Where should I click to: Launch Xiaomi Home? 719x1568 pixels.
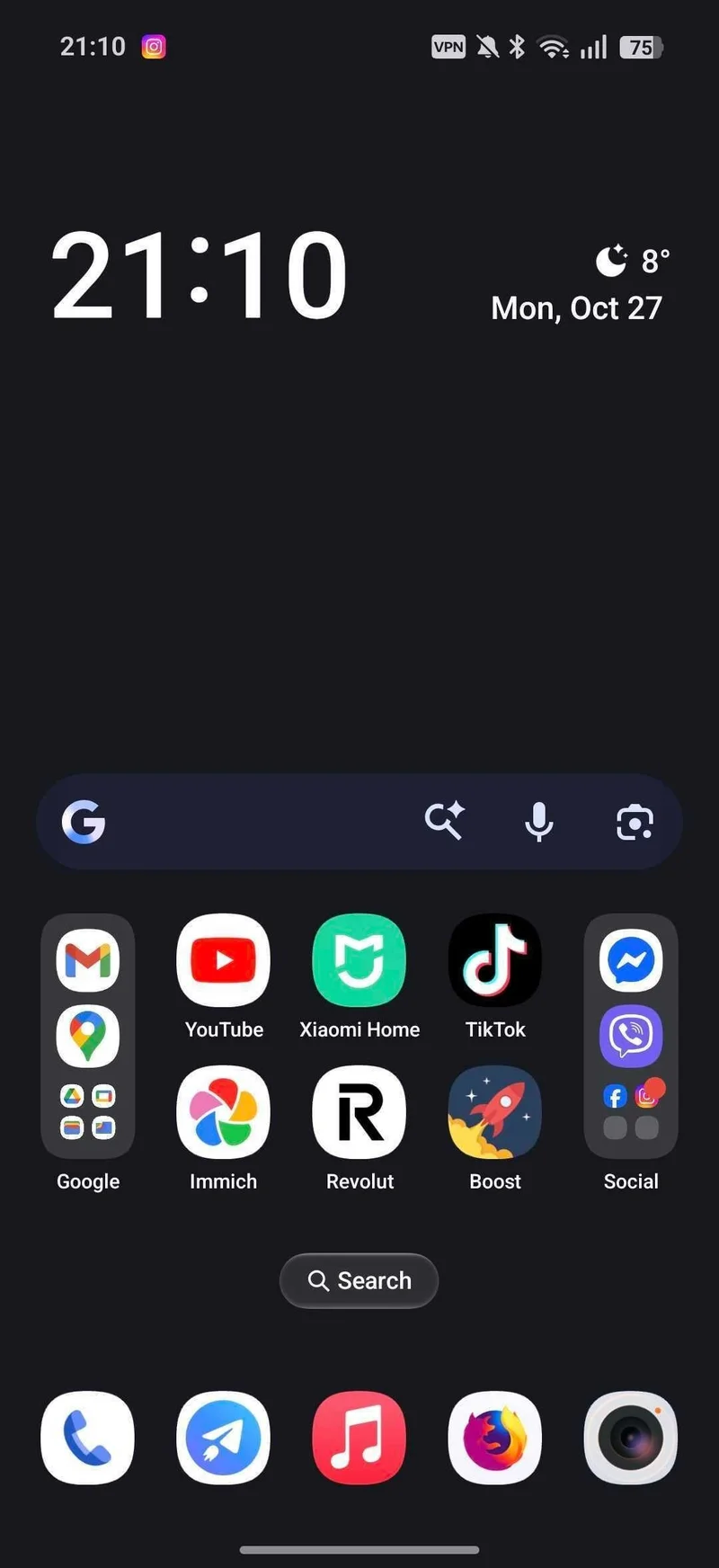359,960
